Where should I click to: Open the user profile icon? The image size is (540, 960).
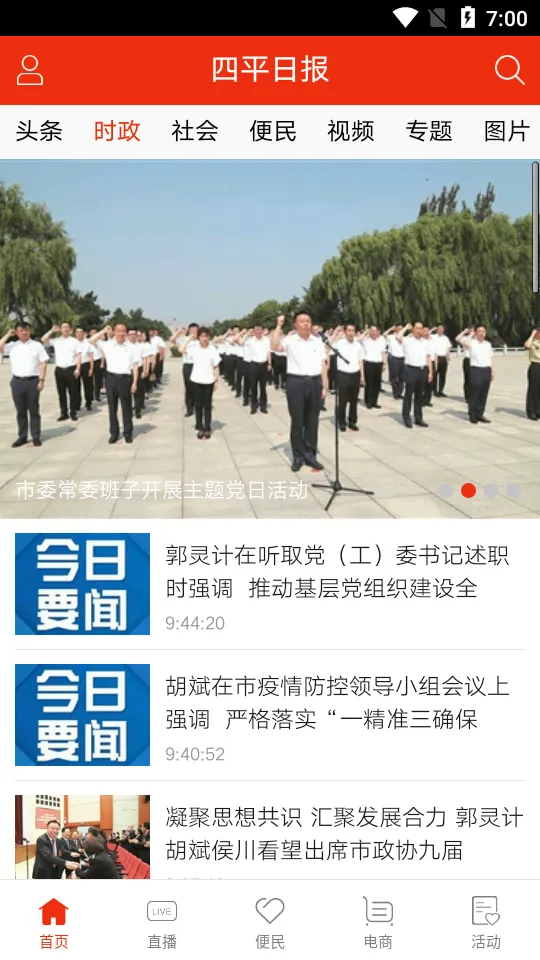29,70
